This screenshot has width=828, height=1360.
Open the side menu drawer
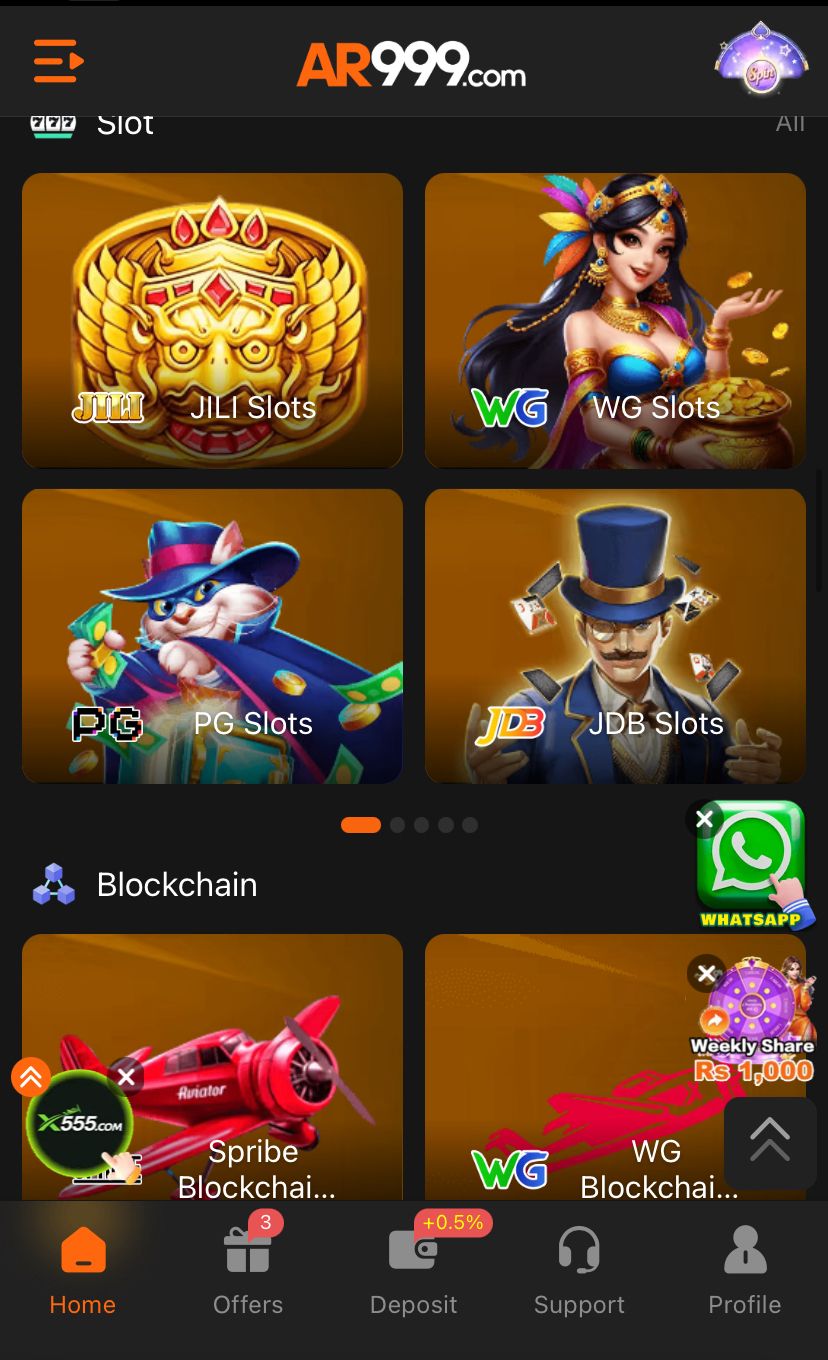[58, 62]
